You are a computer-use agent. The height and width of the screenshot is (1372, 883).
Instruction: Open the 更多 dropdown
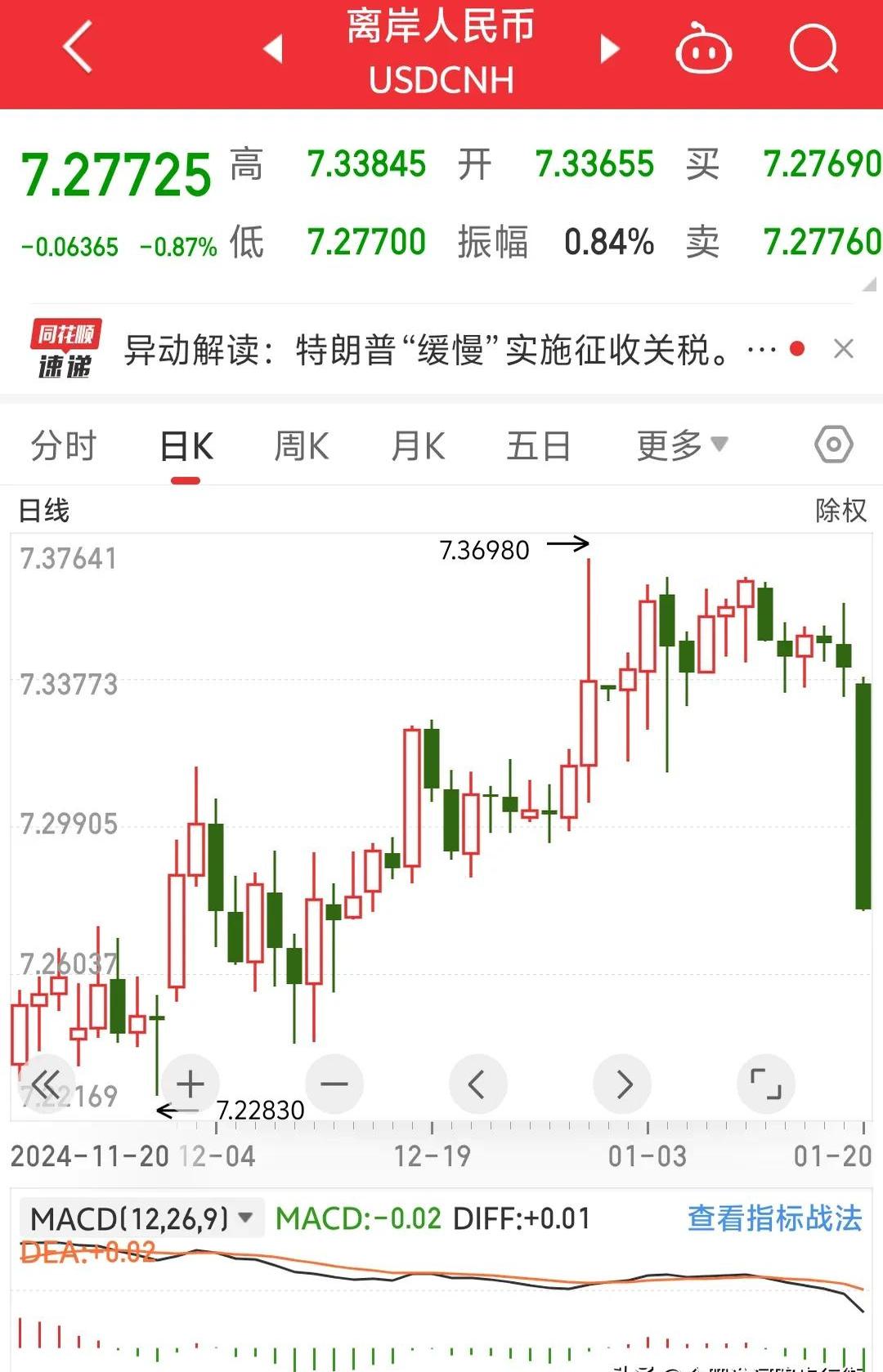point(678,444)
